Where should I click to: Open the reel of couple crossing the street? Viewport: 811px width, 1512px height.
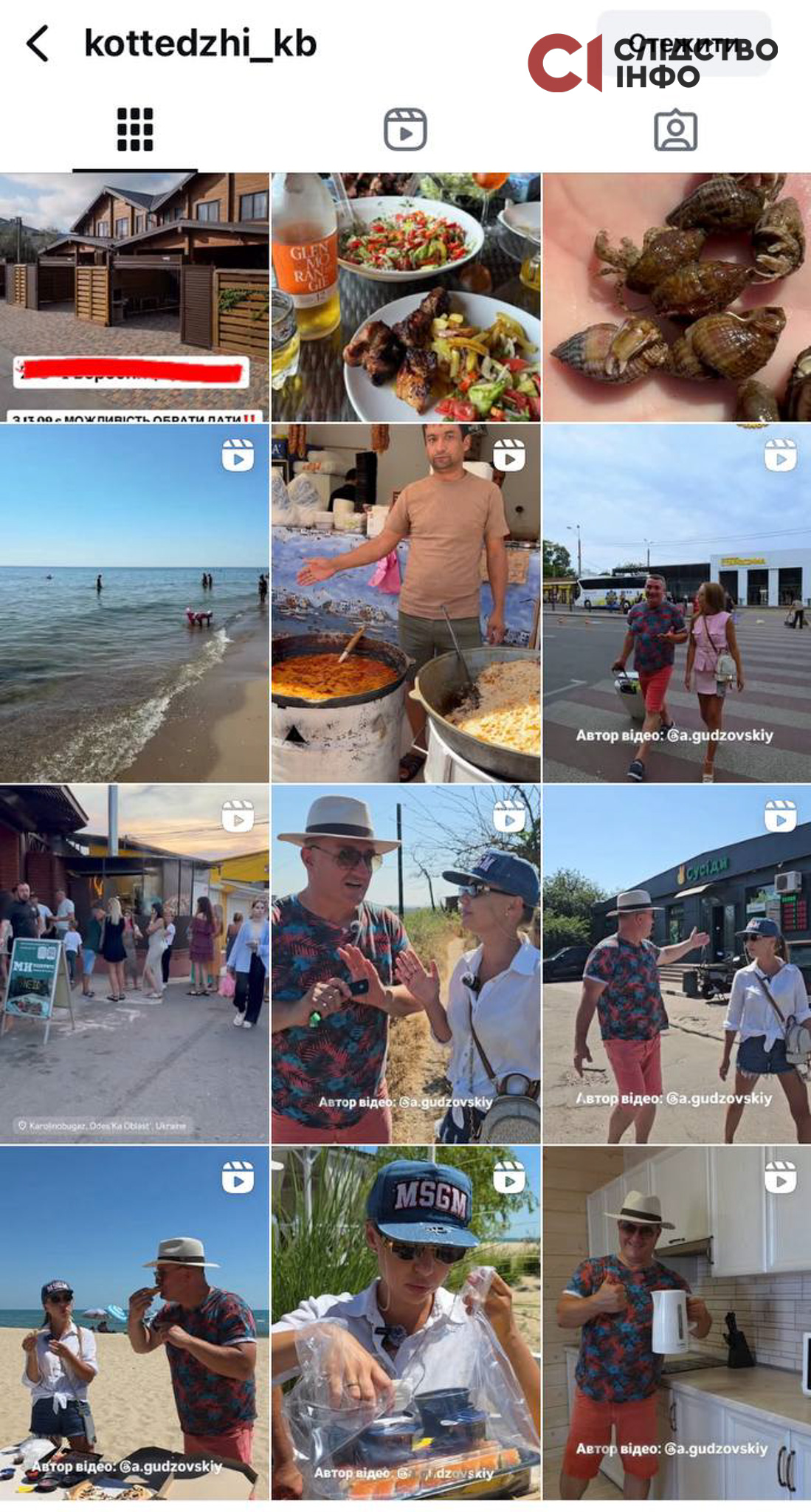(x=677, y=602)
